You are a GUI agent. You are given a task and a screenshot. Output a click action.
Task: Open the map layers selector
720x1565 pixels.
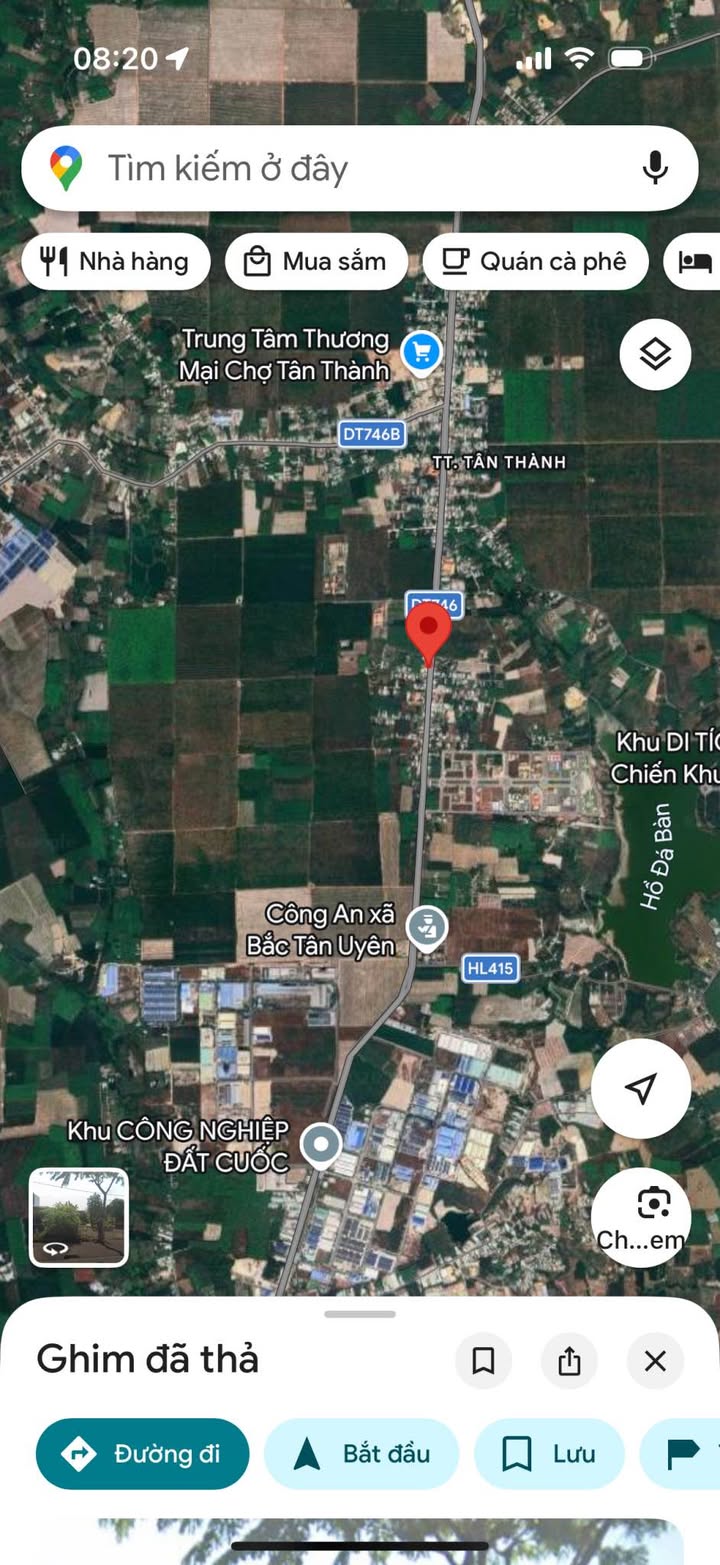click(655, 354)
